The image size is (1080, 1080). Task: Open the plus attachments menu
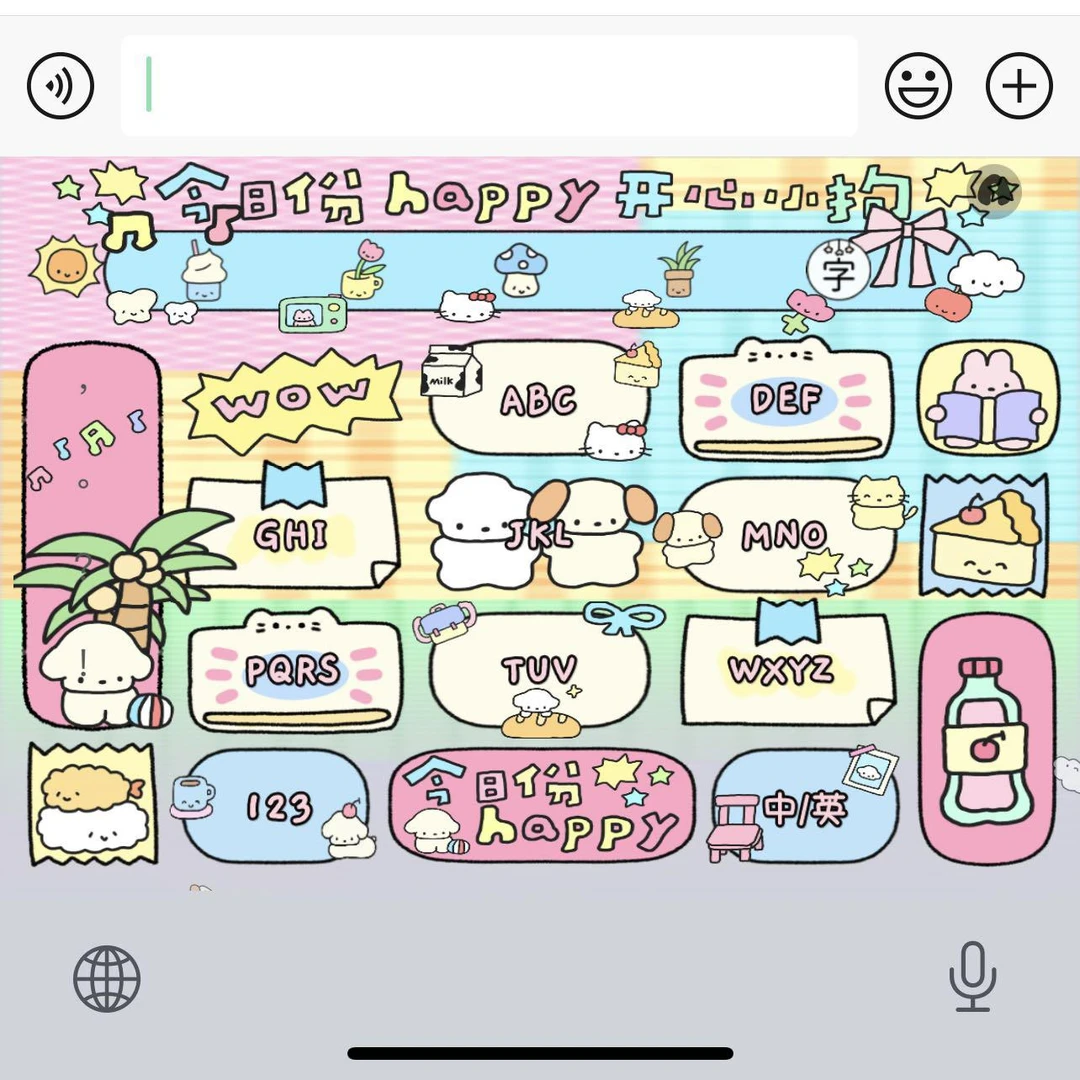tap(1019, 86)
